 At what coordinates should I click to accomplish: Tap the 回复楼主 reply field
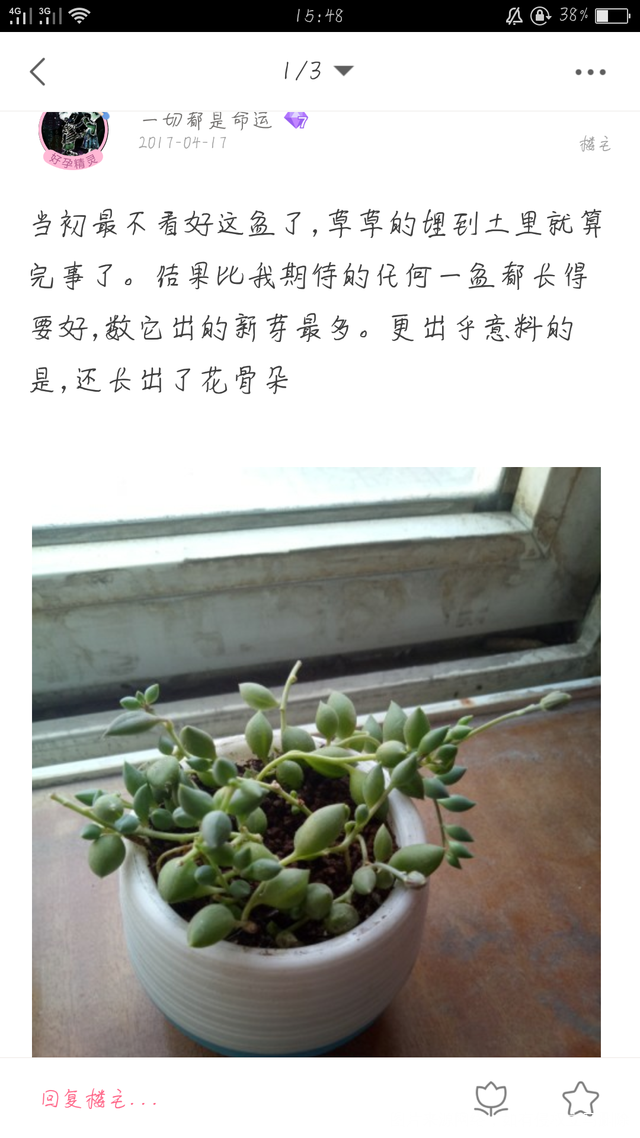(100, 1100)
